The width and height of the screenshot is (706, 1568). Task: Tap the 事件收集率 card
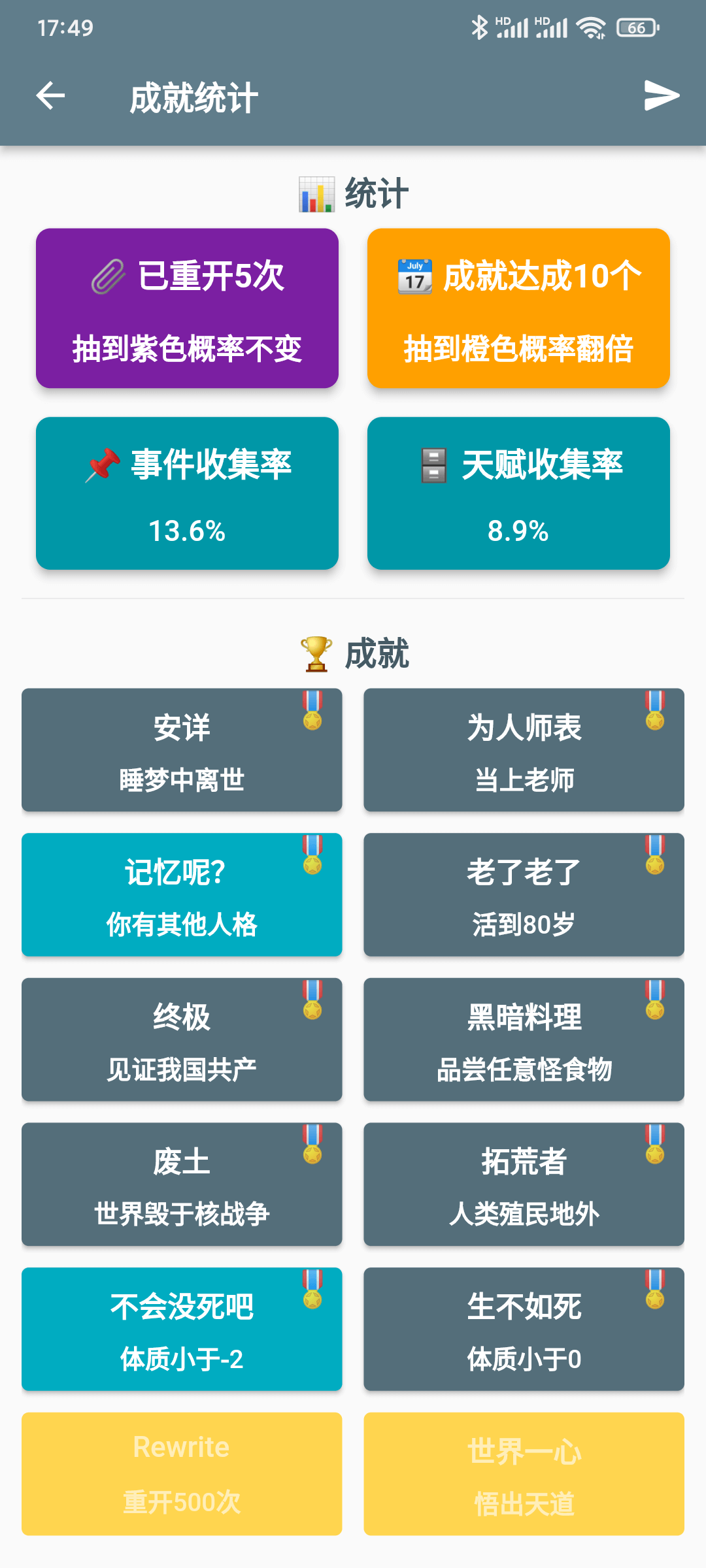pos(187,493)
